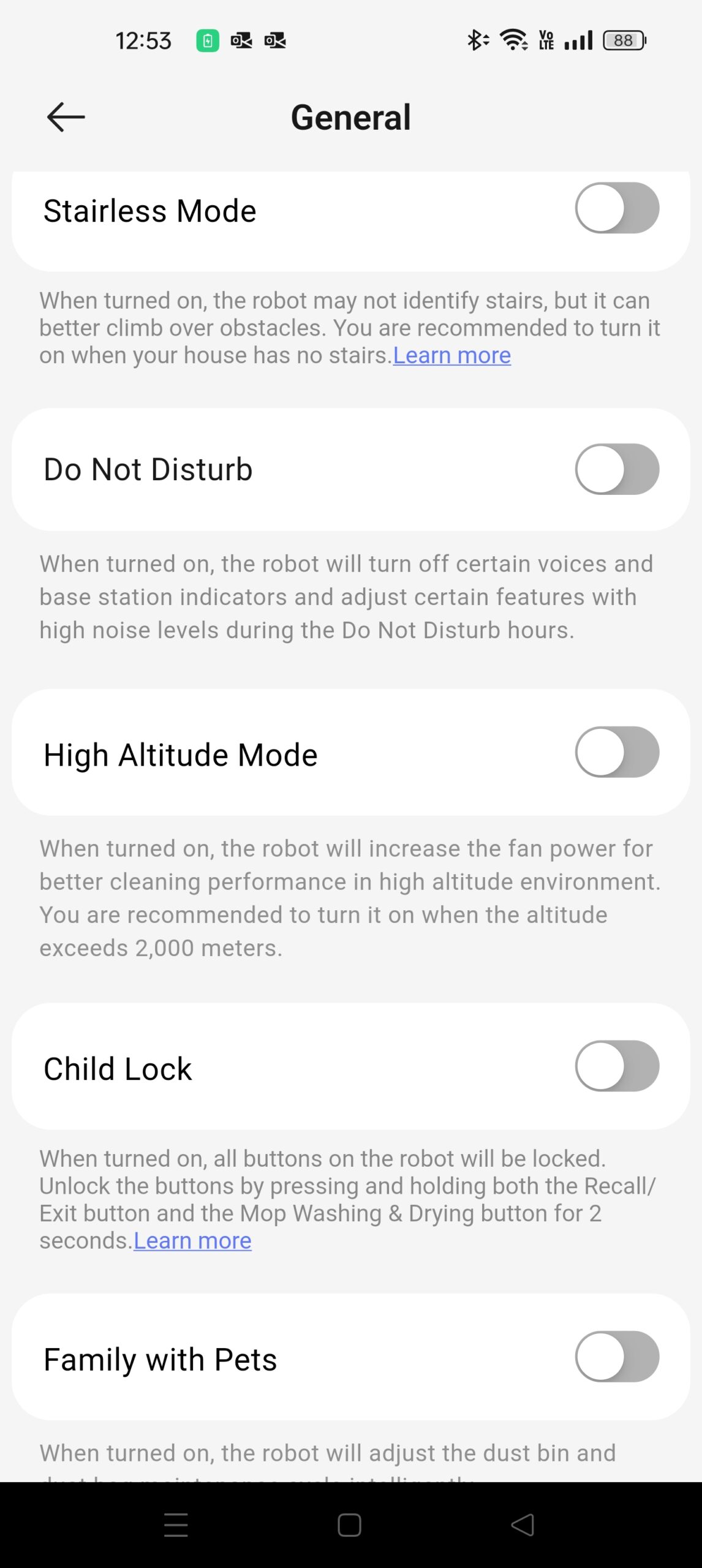Toggle High Altitude Mode on
The height and width of the screenshot is (1568, 702).
[x=616, y=752]
